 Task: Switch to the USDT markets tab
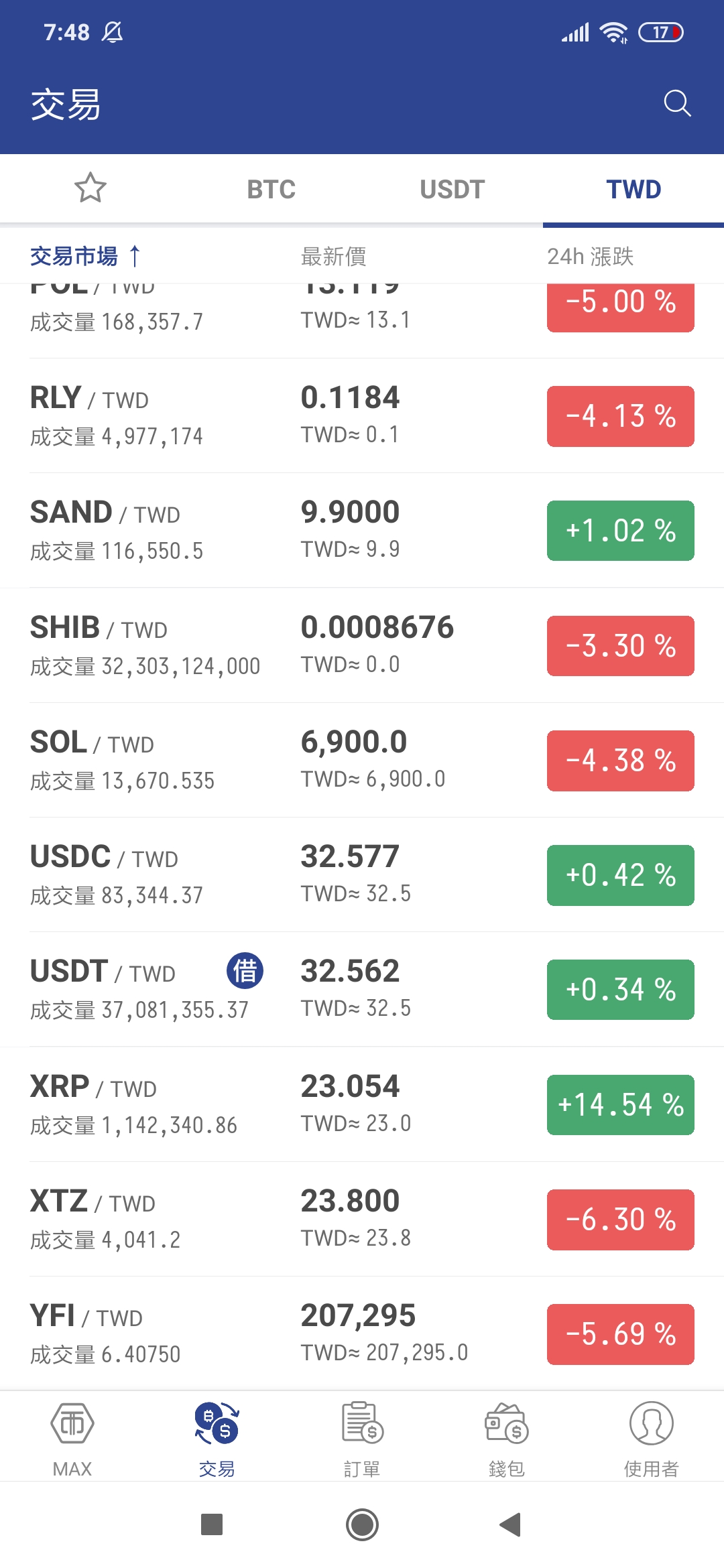[452, 188]
